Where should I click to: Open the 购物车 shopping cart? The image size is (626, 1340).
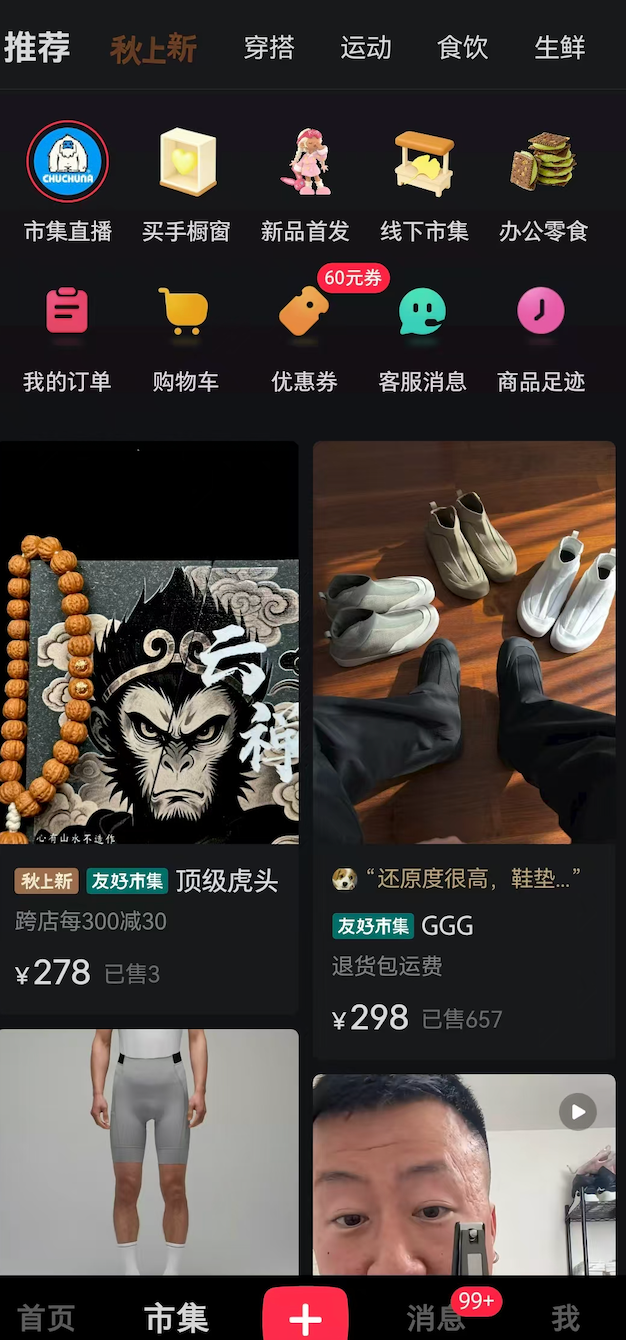pyautogui.click(x=185, y=337)
